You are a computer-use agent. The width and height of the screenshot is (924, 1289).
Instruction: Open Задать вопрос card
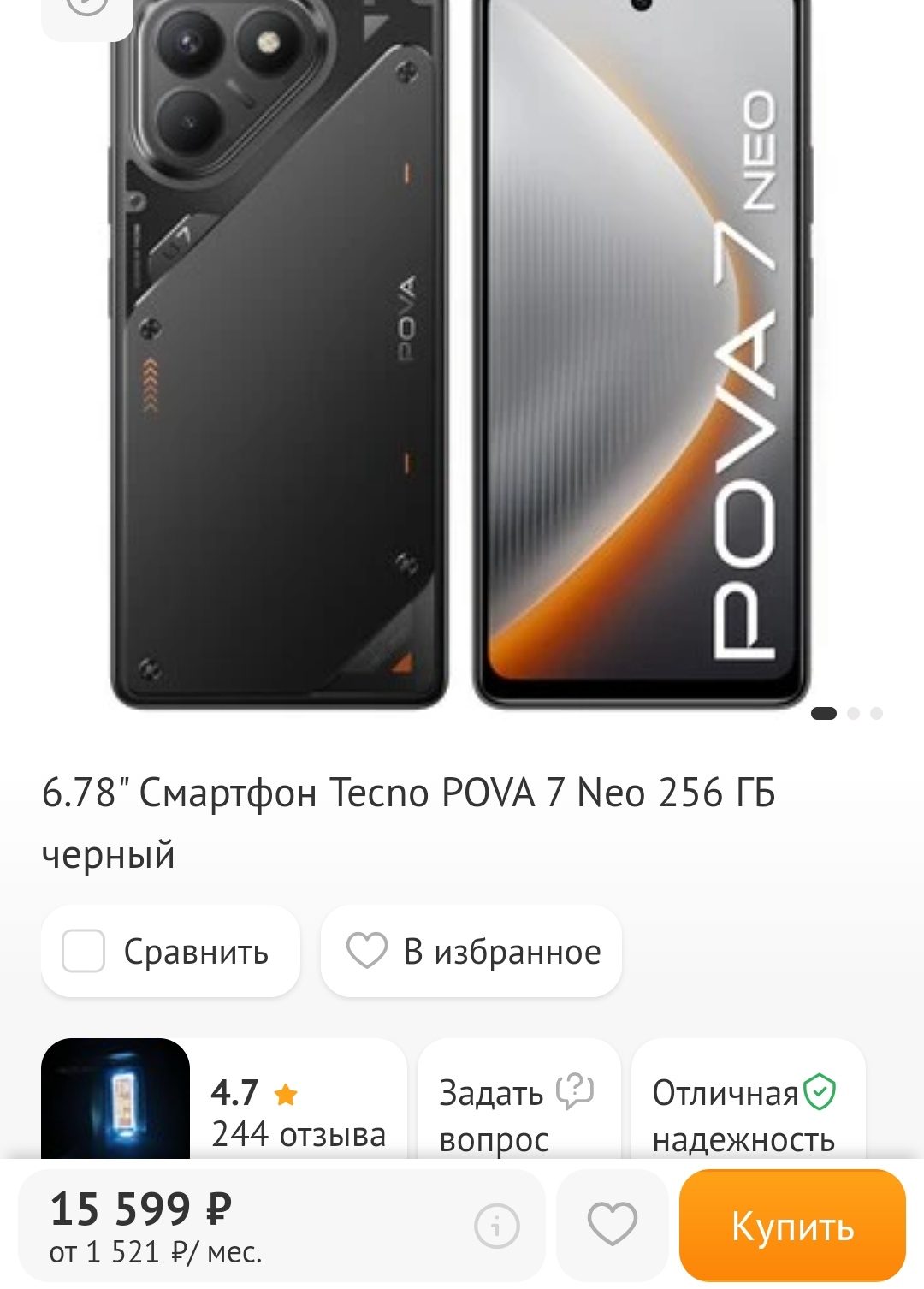tap(518, 1113)
